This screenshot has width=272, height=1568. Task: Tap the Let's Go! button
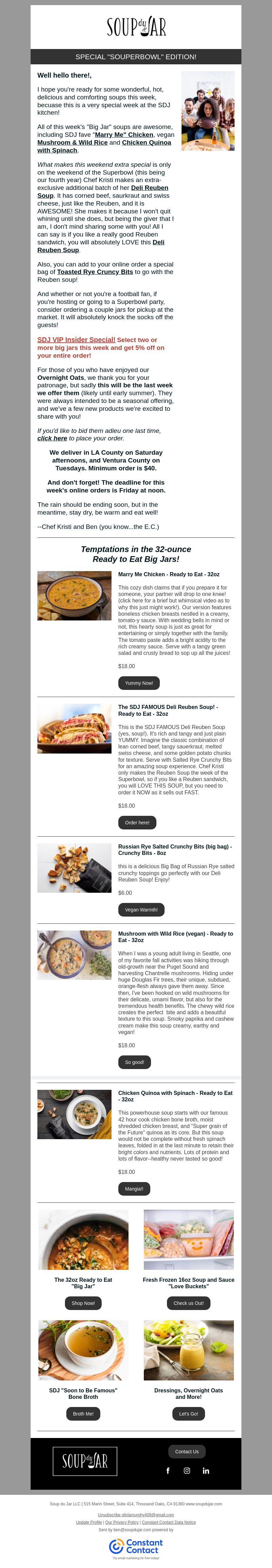point(188,1414)
